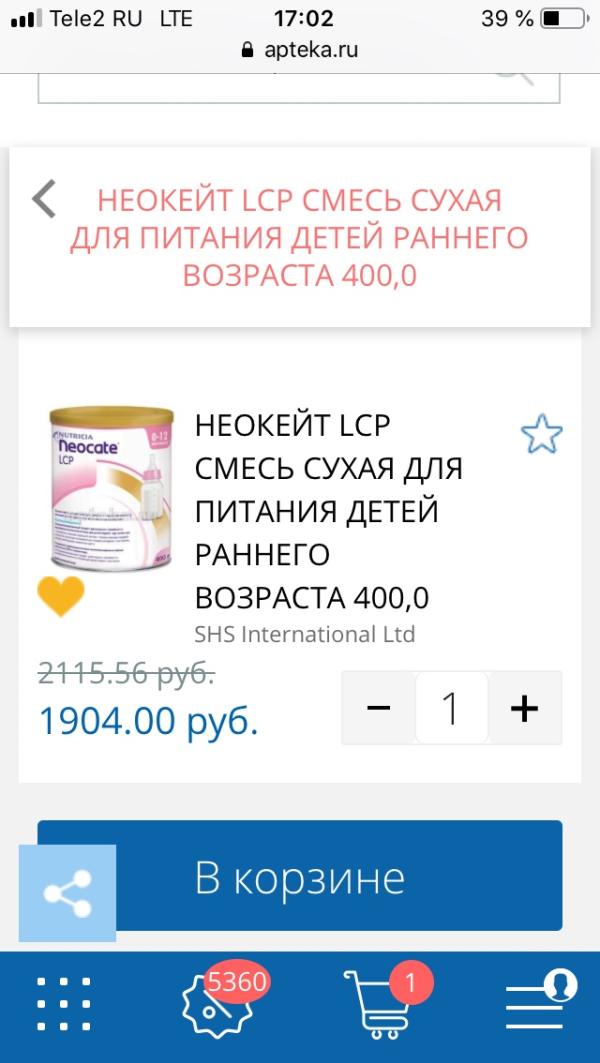The width and height of the screenshot is (600, 1063).
Task: Open the catalog grid menu
Action: pyautogui.click(x=64, y=1003)
